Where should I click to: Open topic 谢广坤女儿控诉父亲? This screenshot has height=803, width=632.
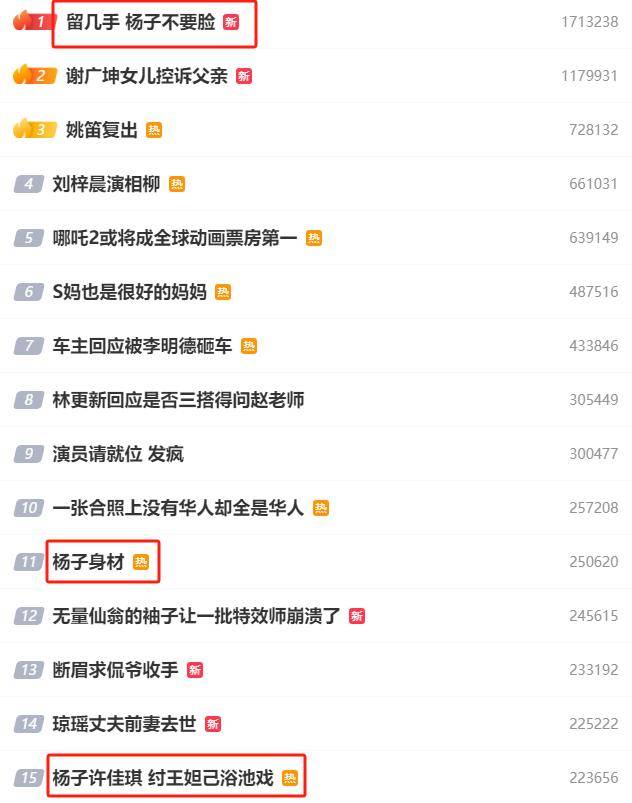click(x=146, y=76)
